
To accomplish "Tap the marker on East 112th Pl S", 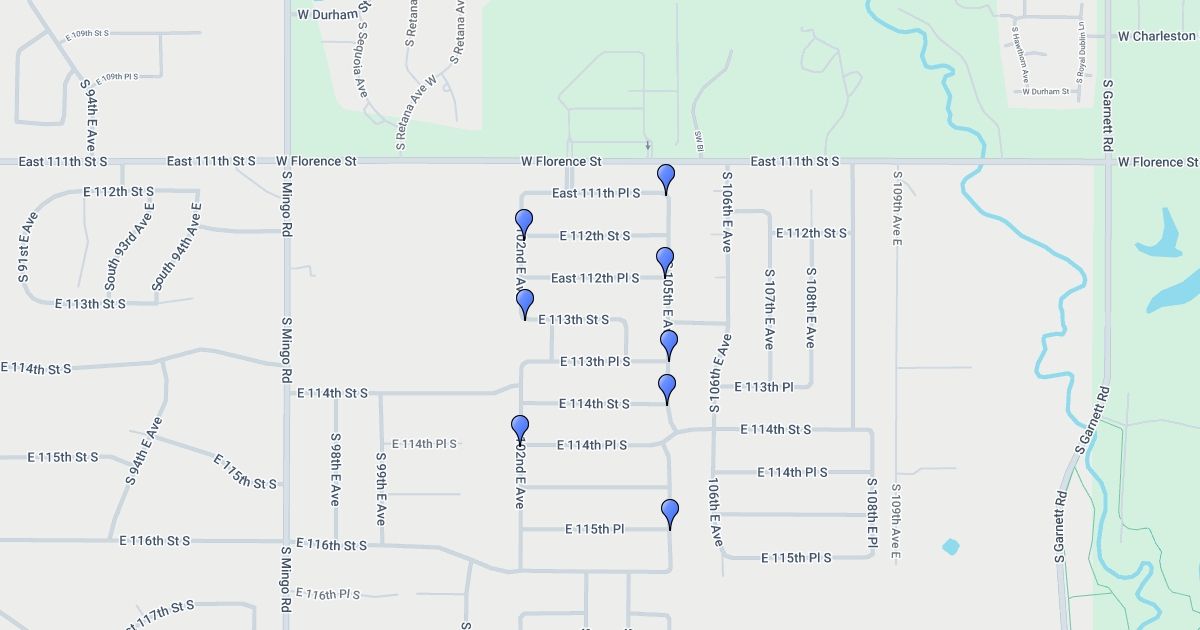I will 665,260.
